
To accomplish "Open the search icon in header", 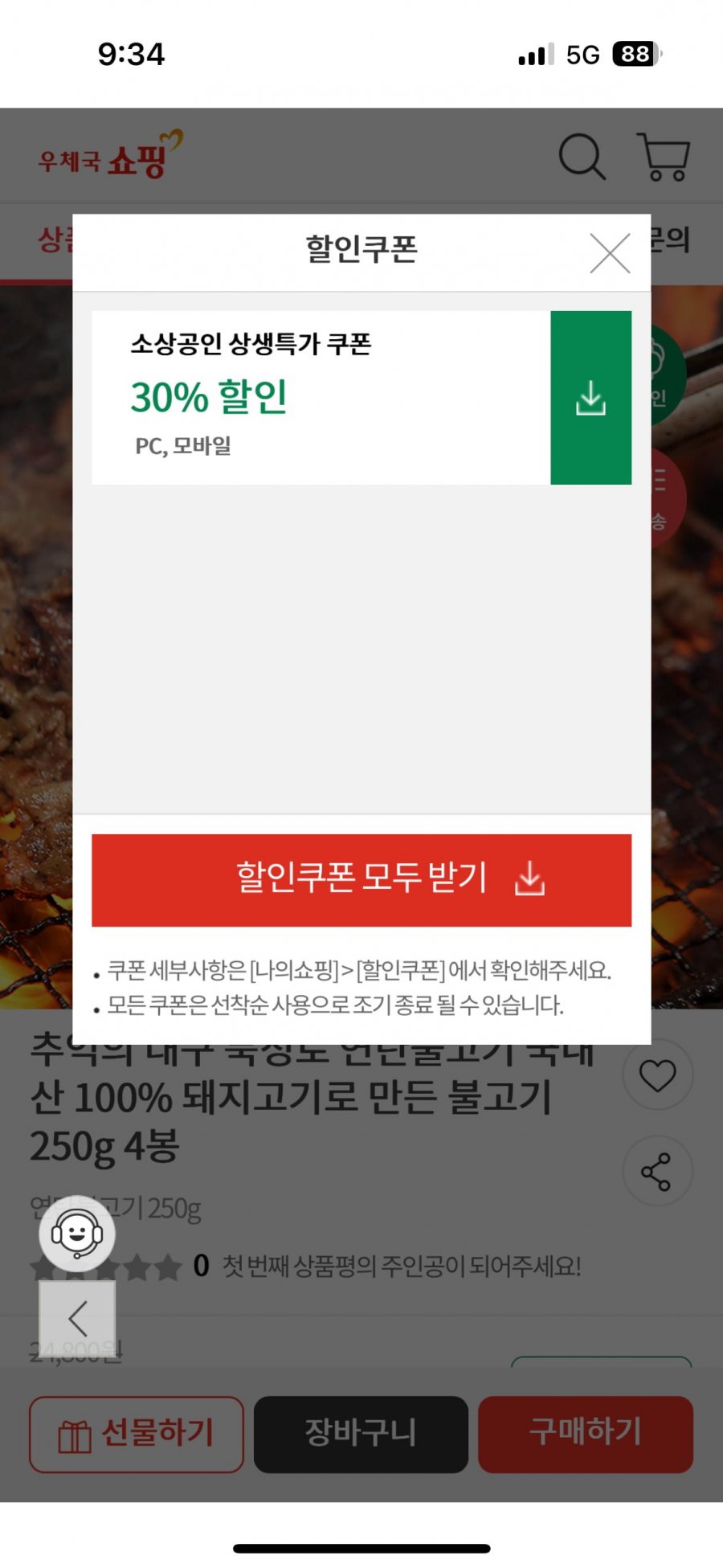I will 582,156.
